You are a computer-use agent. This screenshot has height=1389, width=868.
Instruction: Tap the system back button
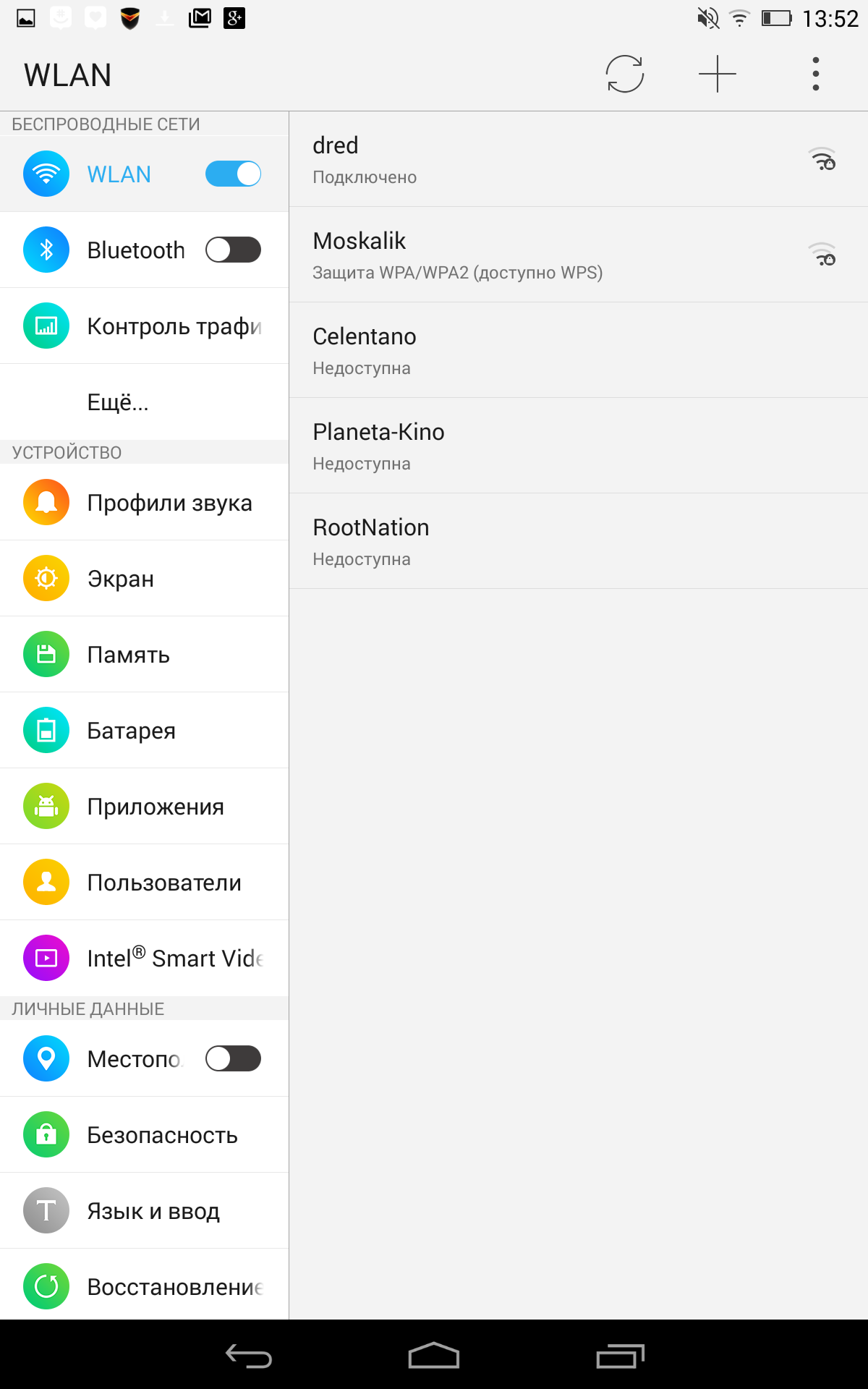(249, 1356)
